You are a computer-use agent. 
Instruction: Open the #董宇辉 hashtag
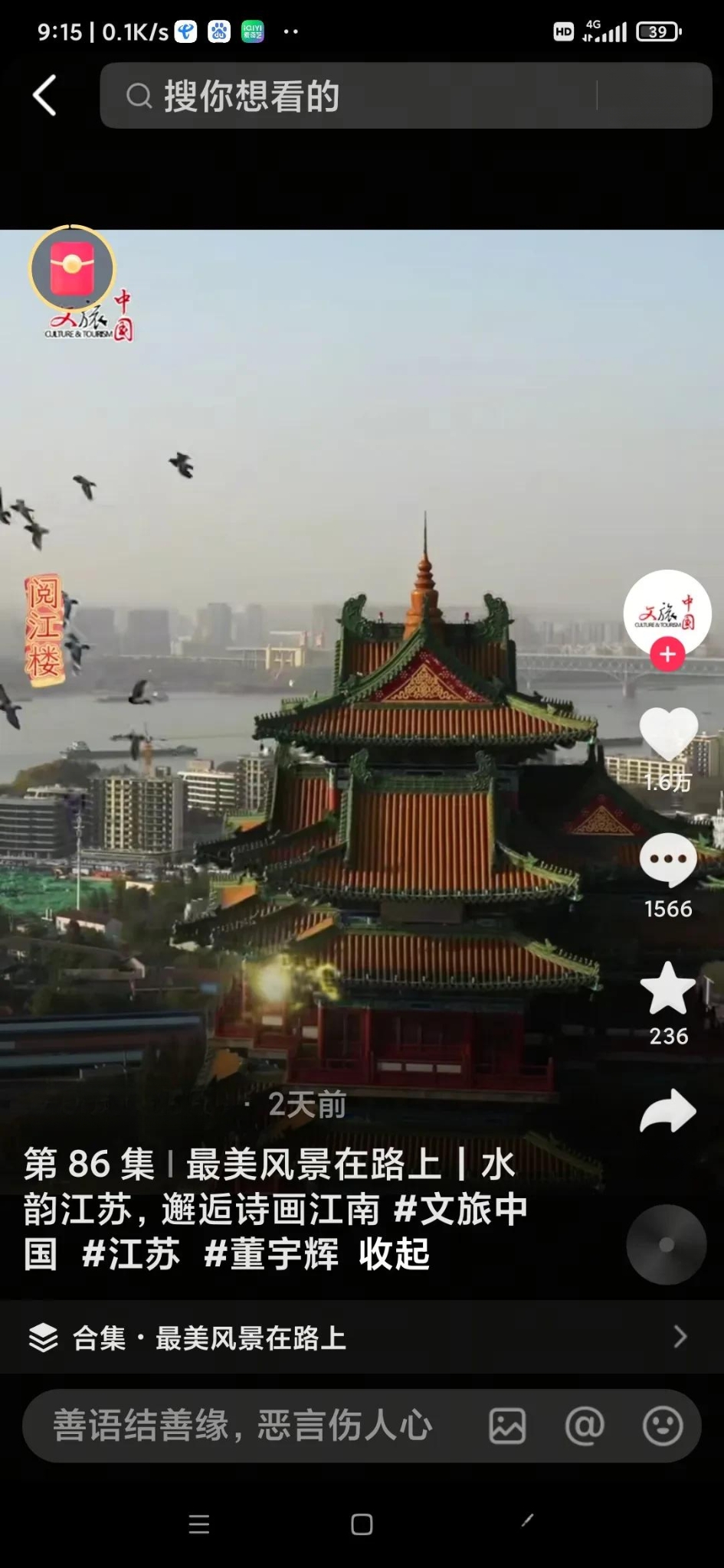271,1254
